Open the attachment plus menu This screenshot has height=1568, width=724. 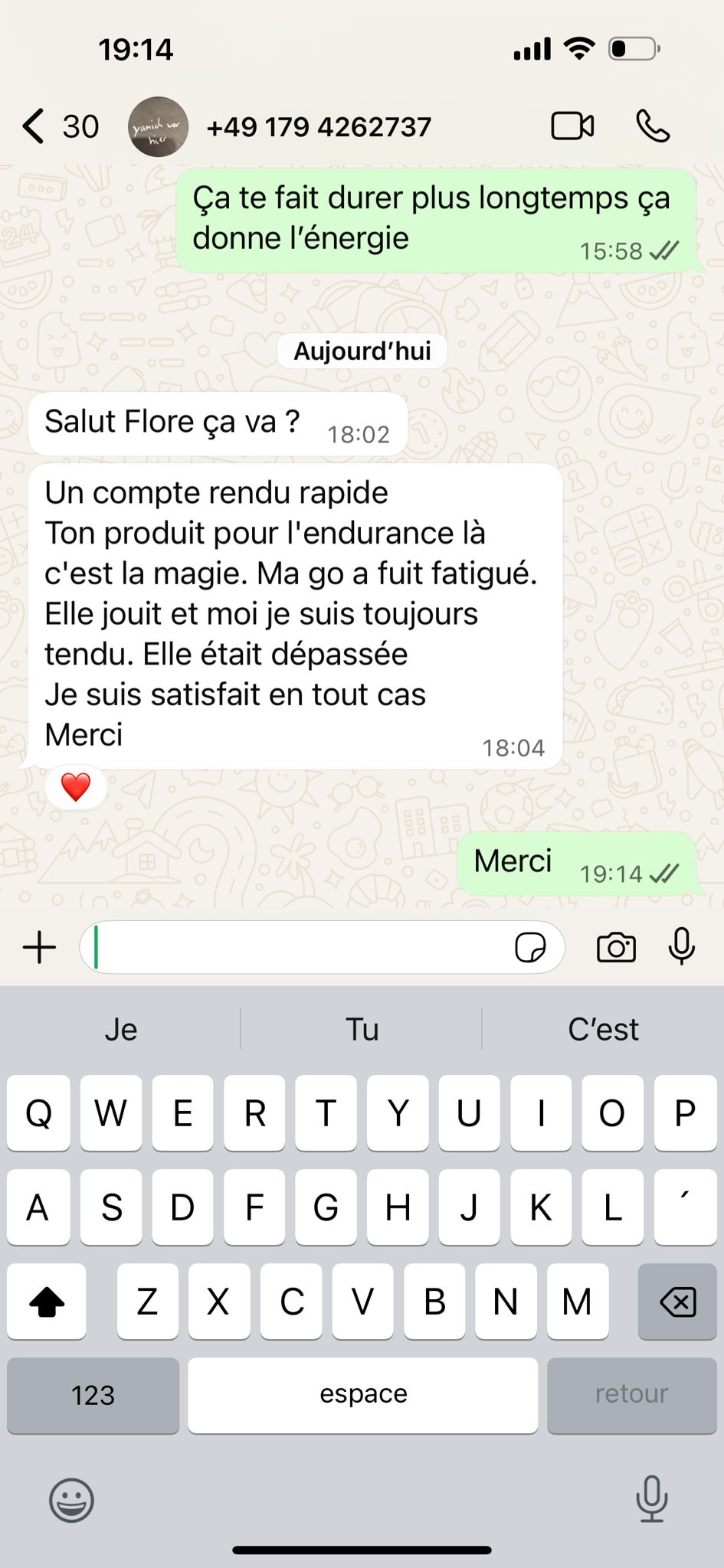click(39, 948)
